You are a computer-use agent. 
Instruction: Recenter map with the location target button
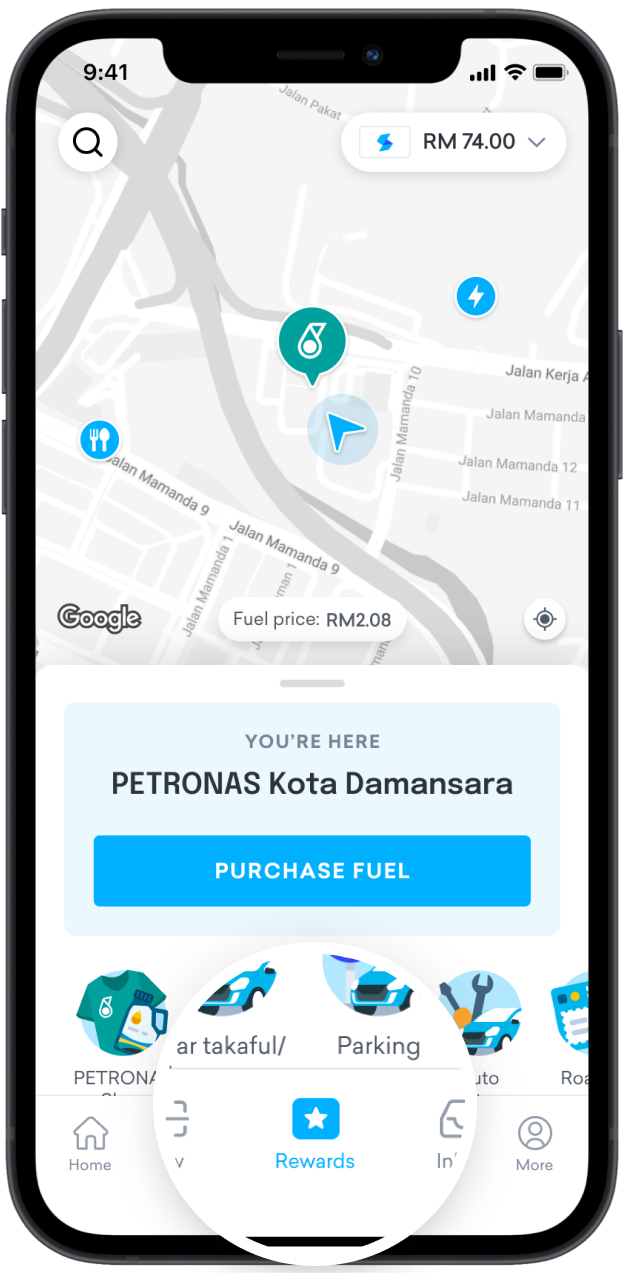[545, 619]
